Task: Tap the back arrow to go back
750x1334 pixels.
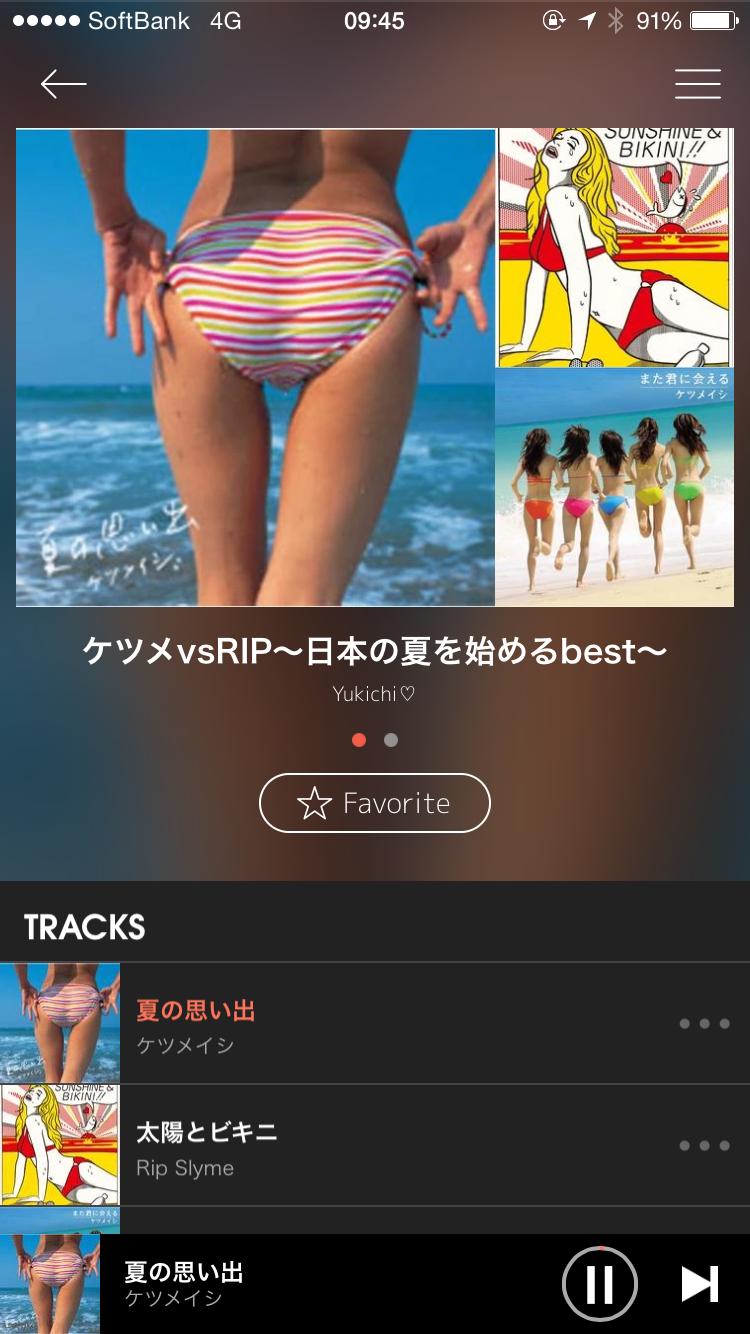Action: click(60, 85)
